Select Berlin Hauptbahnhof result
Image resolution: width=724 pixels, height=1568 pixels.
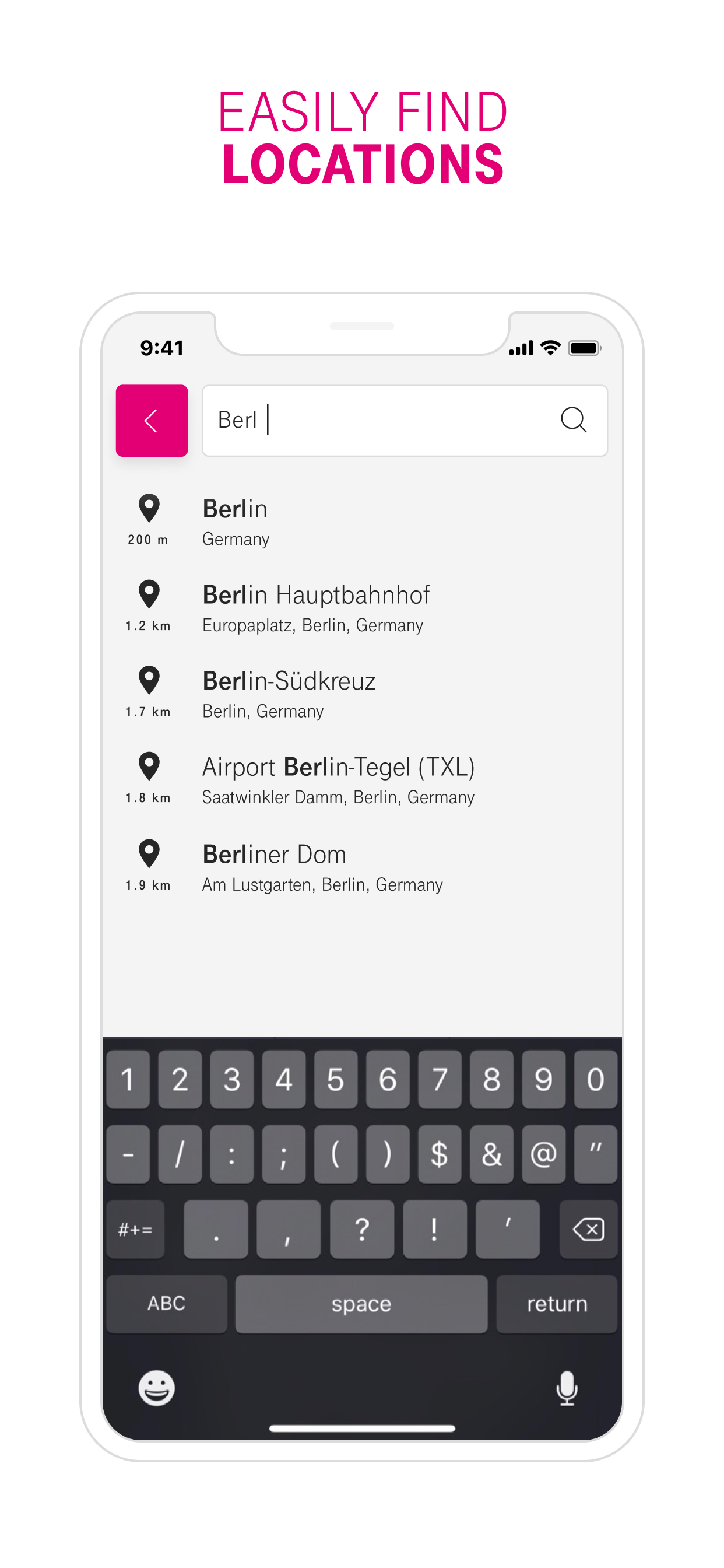(x=317, y=607)
